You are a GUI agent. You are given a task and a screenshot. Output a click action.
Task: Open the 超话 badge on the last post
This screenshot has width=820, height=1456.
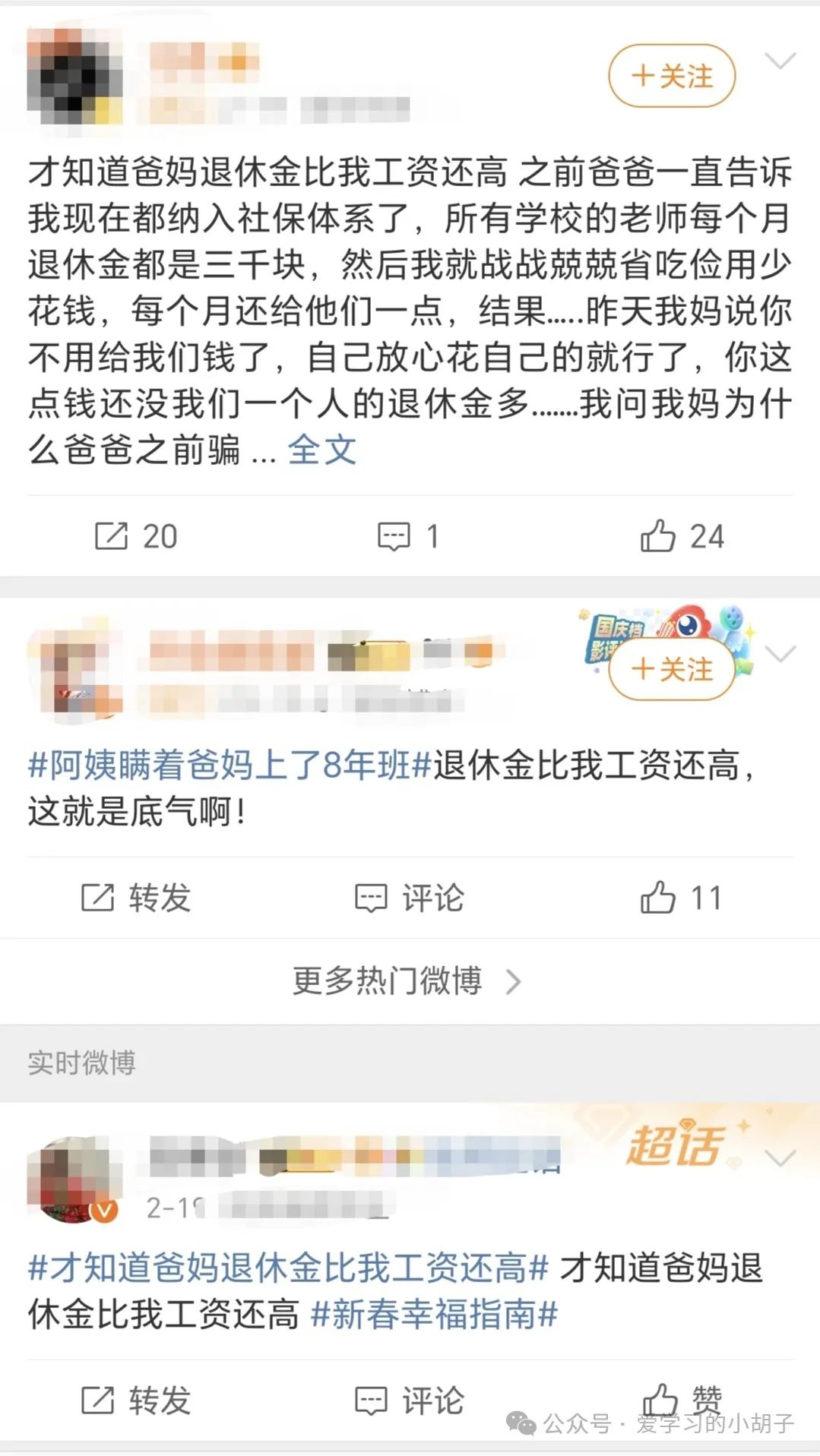tap(676, 1145)
